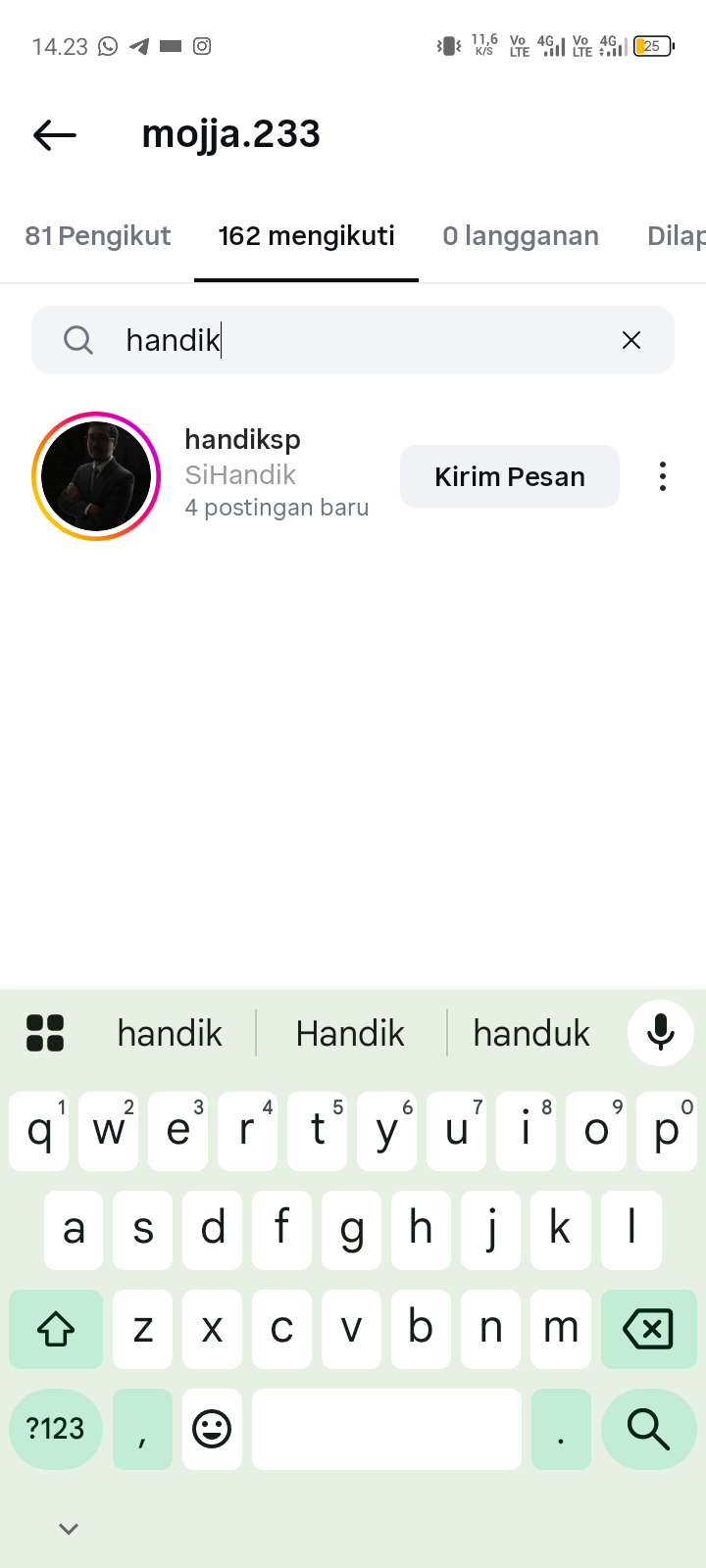
Task: Switch to the 0 langganan tab
Action: pos(520,236)
